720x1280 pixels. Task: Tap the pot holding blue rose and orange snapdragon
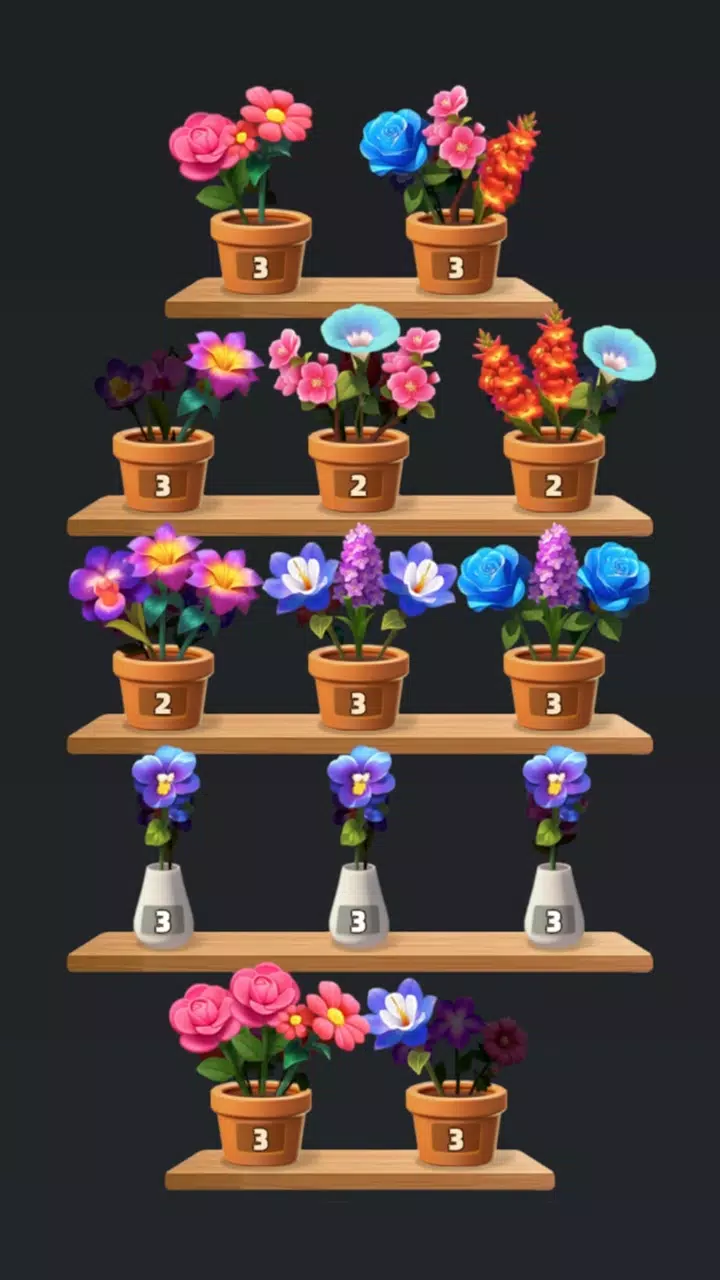coord(456,251)
